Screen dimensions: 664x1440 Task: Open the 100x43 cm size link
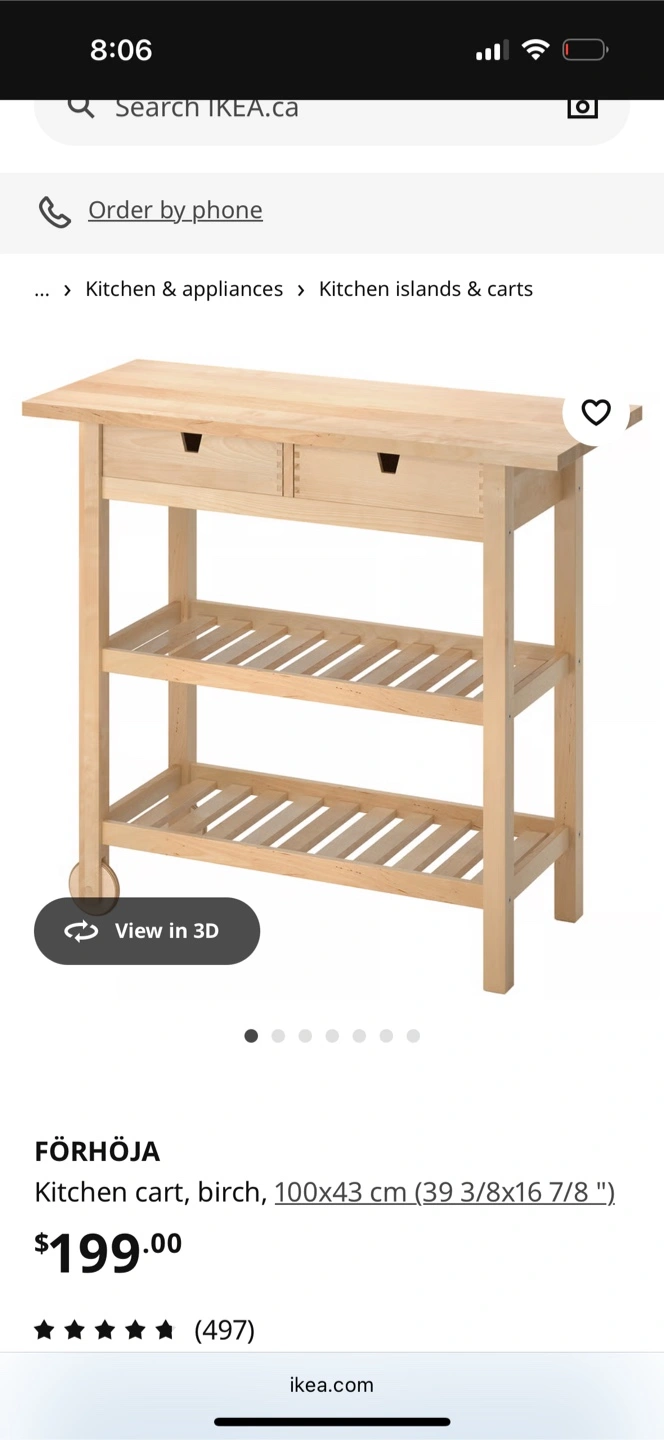[444, 1192]
